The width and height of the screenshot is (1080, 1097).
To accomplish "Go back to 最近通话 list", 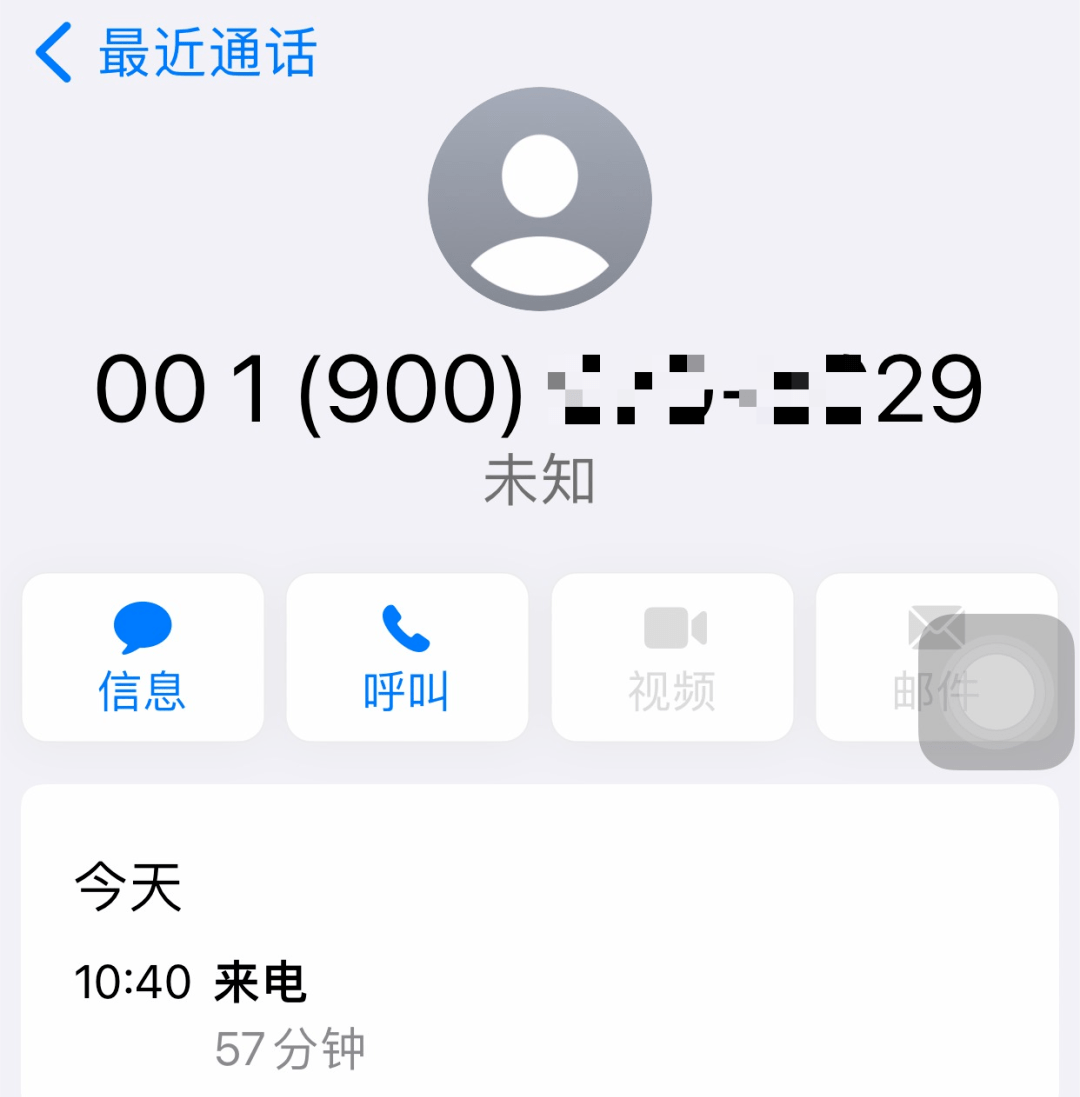I will (x=175, y=53).
